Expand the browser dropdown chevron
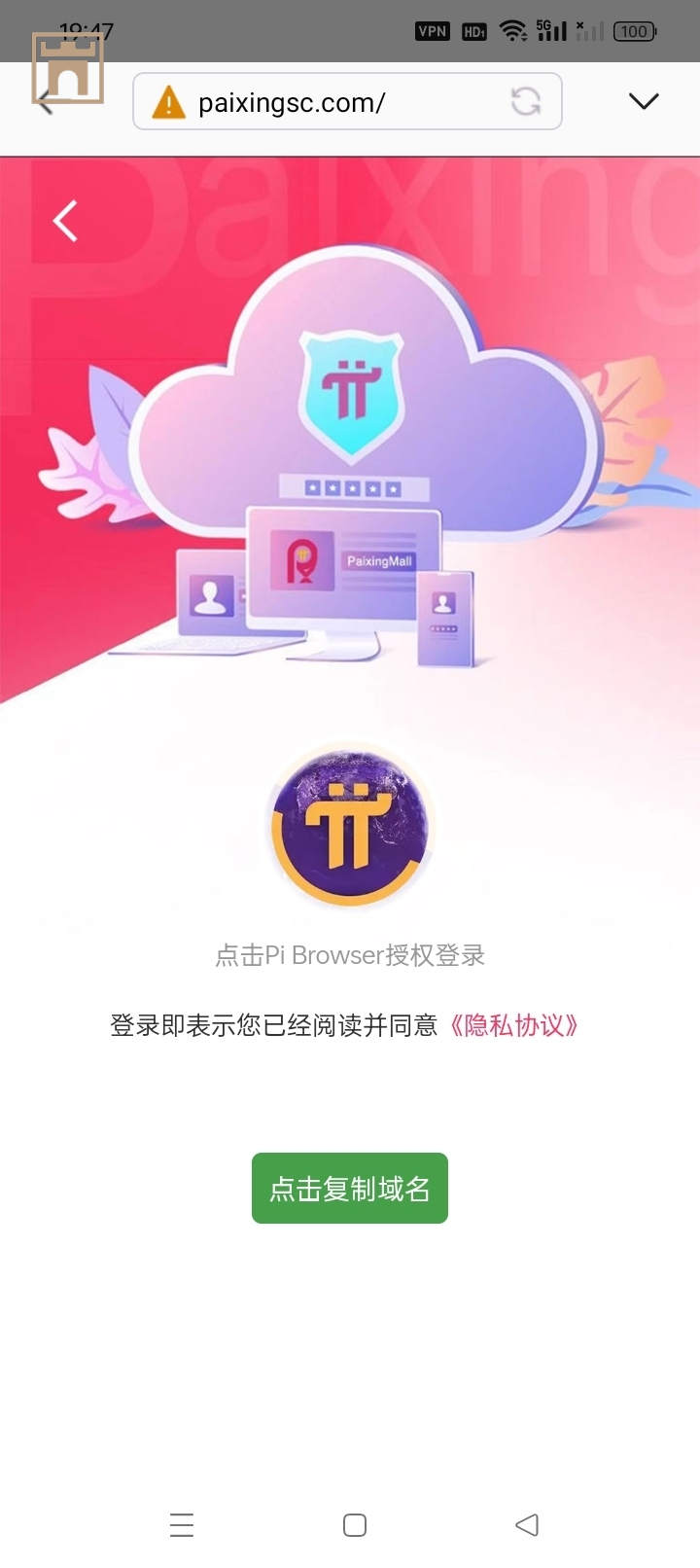The height and width of the screenshot is (1568, 700). point(644,101)
